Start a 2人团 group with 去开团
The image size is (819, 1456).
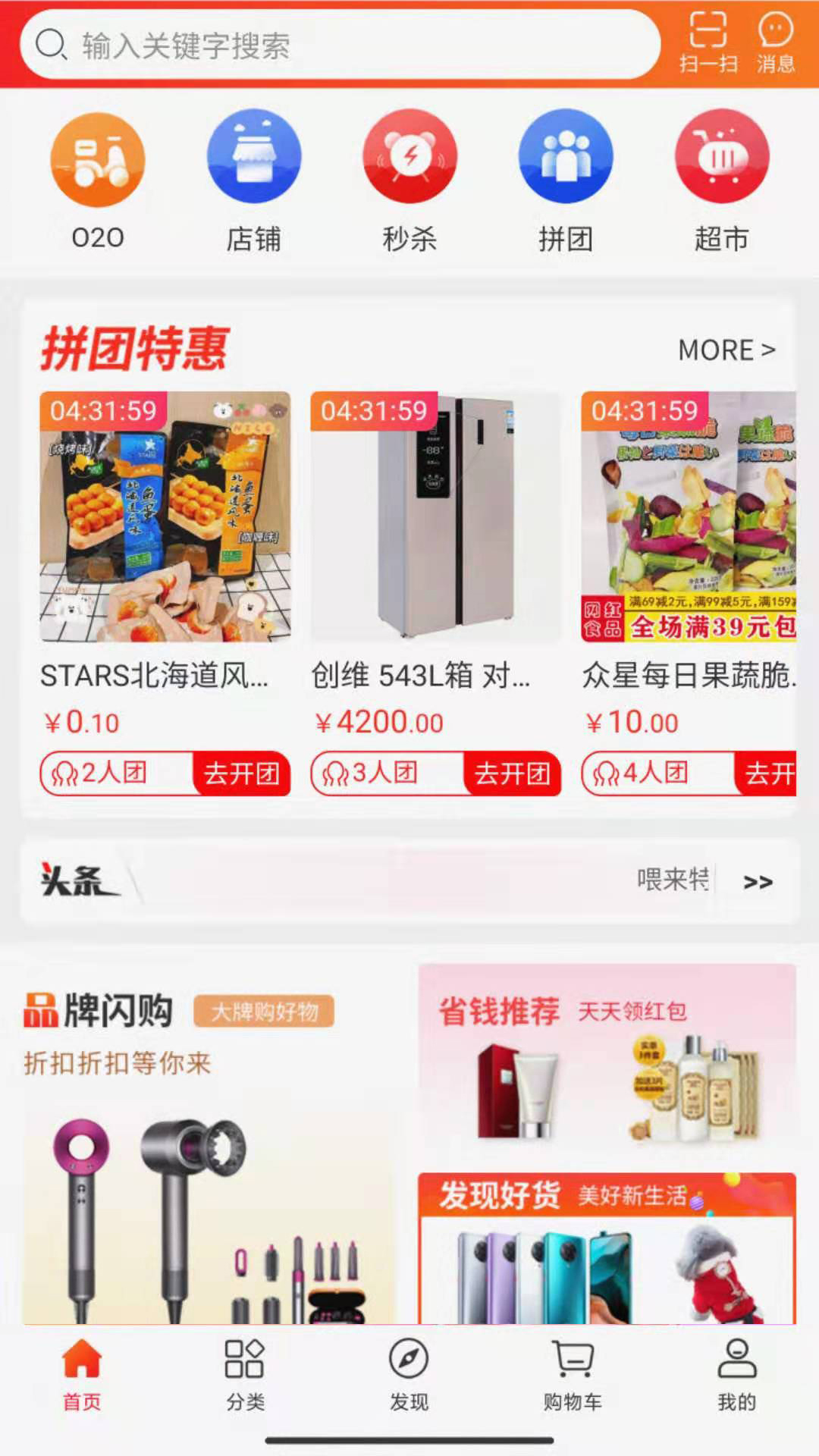(242, 773)
